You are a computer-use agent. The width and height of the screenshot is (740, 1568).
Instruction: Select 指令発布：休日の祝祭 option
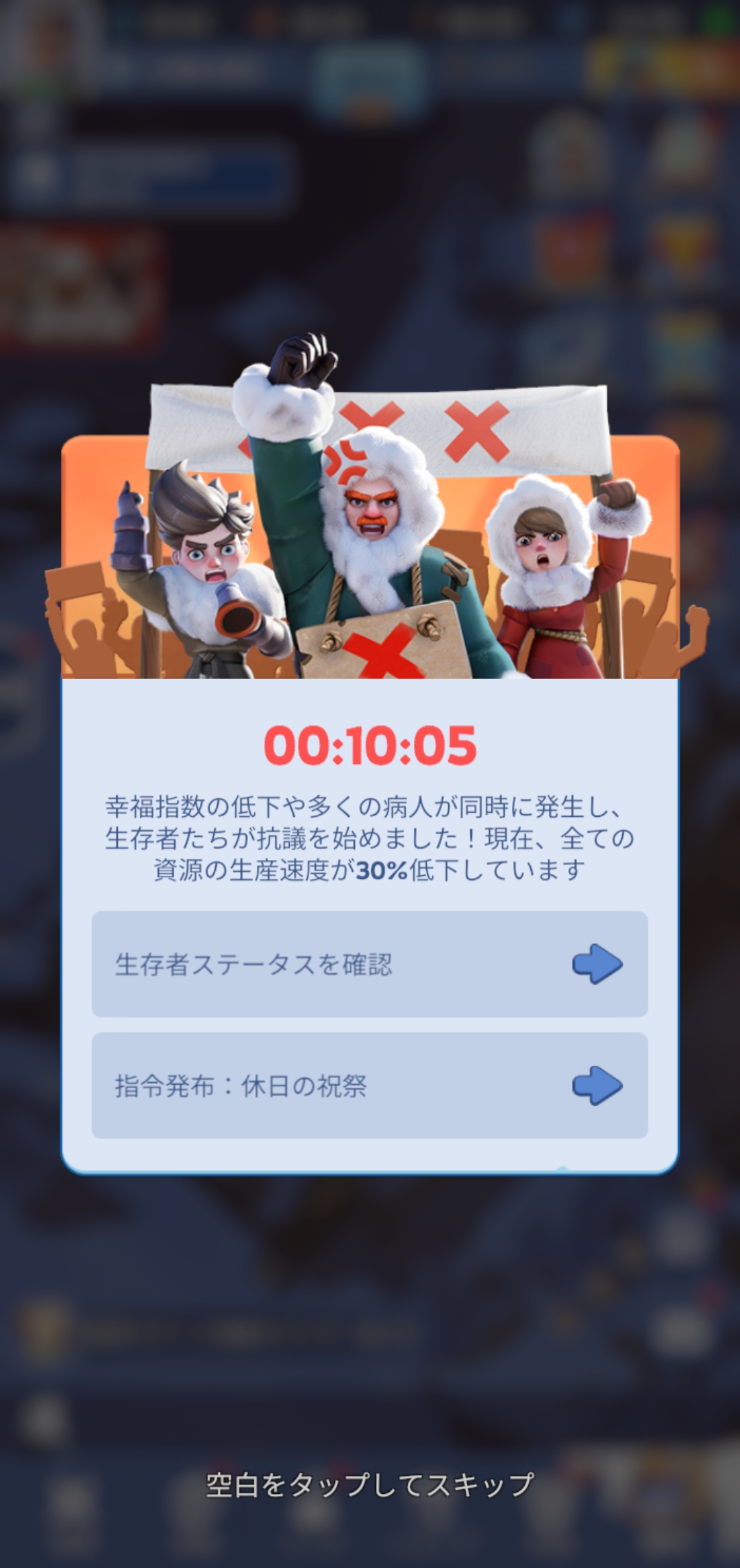[369, 1085]
